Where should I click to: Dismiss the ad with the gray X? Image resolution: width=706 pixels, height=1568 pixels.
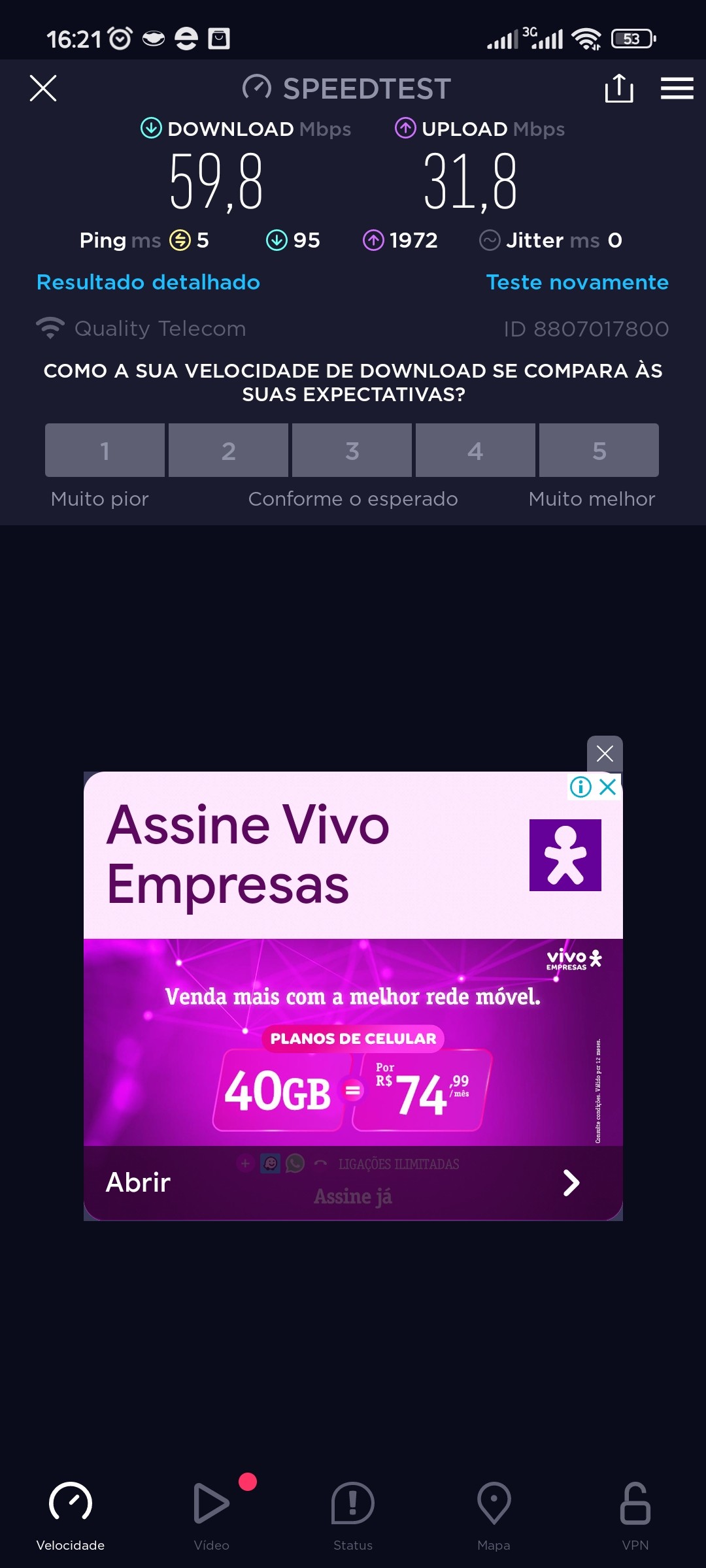[x=605, y=753]
